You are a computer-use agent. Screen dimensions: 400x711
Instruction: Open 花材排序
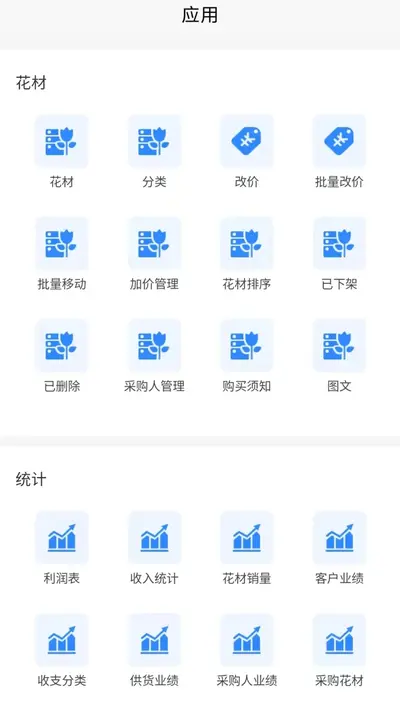click(247, 243)
